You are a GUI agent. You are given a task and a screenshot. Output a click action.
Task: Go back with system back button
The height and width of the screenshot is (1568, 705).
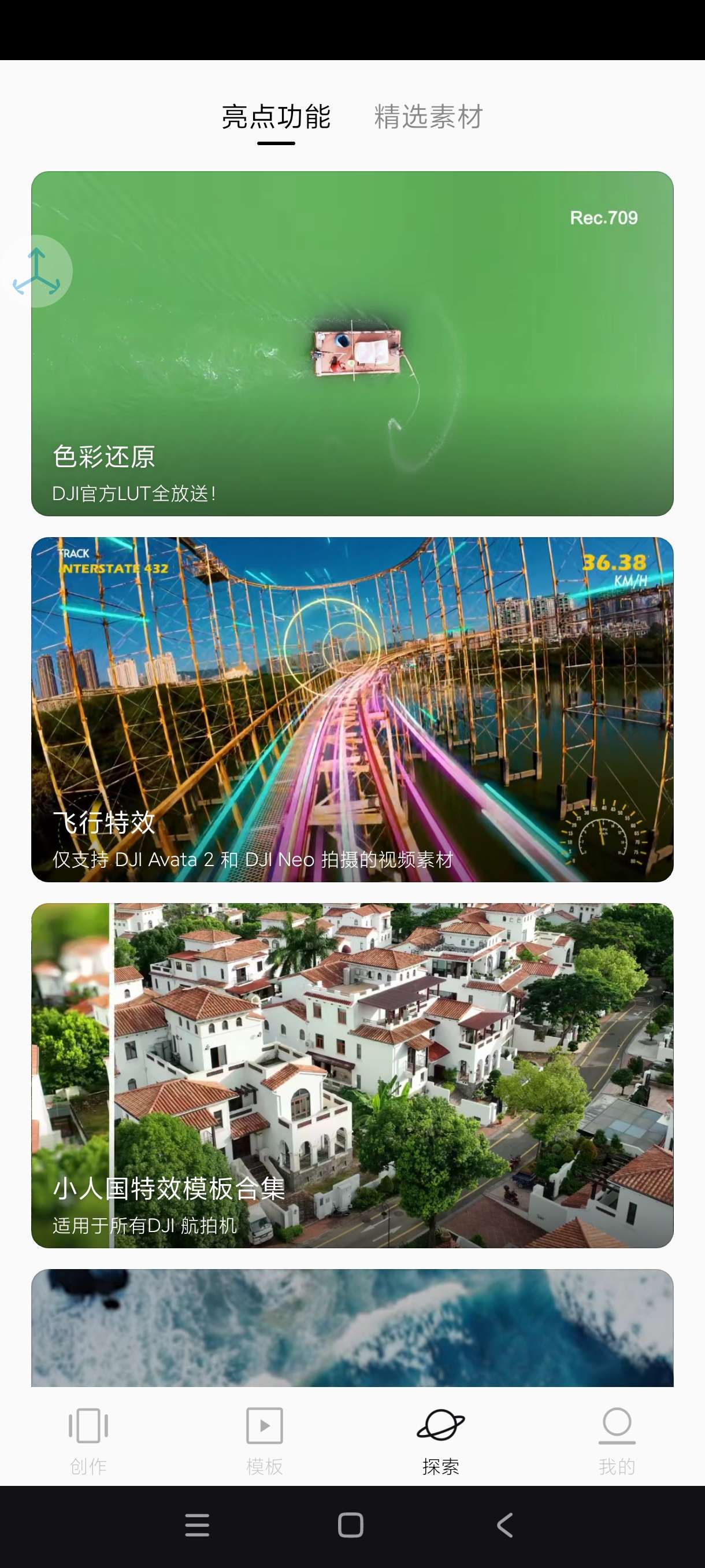505,1525
